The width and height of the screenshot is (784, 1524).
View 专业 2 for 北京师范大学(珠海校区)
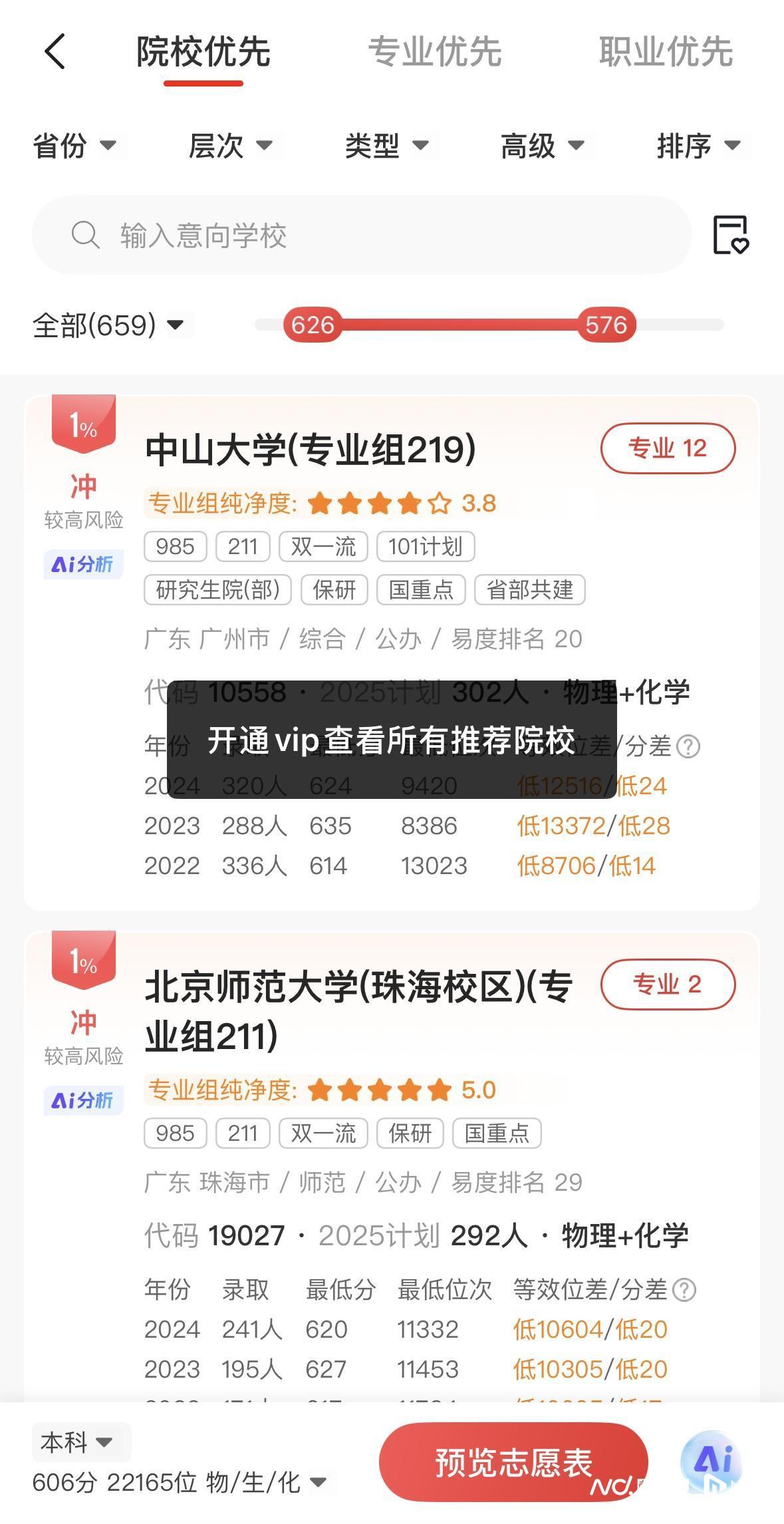667,985
